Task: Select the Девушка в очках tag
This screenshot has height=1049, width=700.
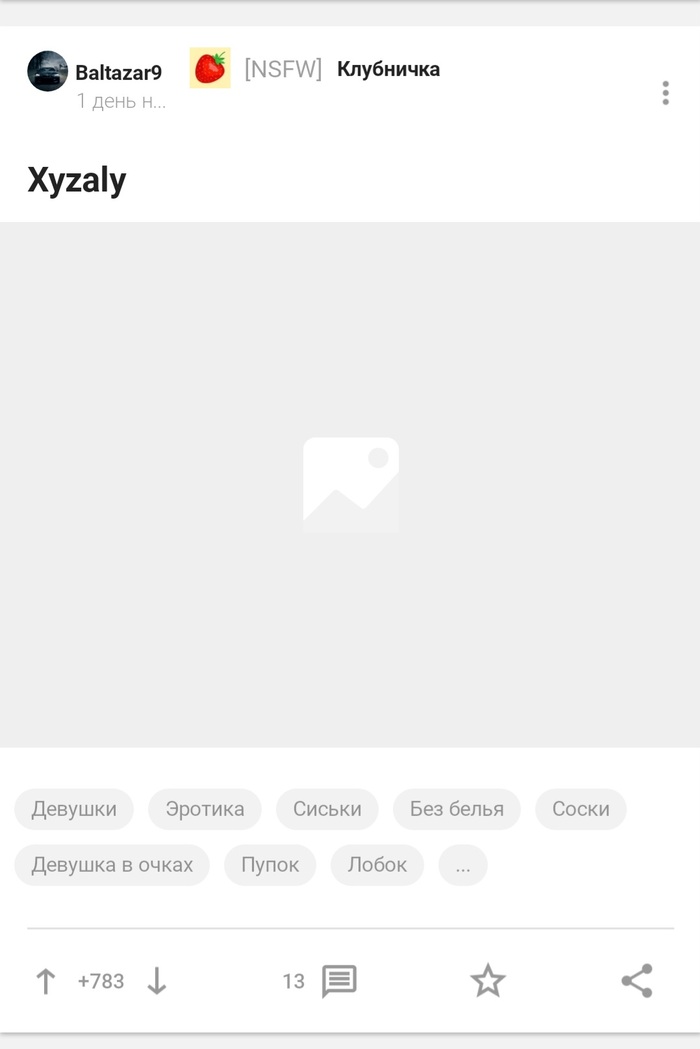Action: point(112,865)
